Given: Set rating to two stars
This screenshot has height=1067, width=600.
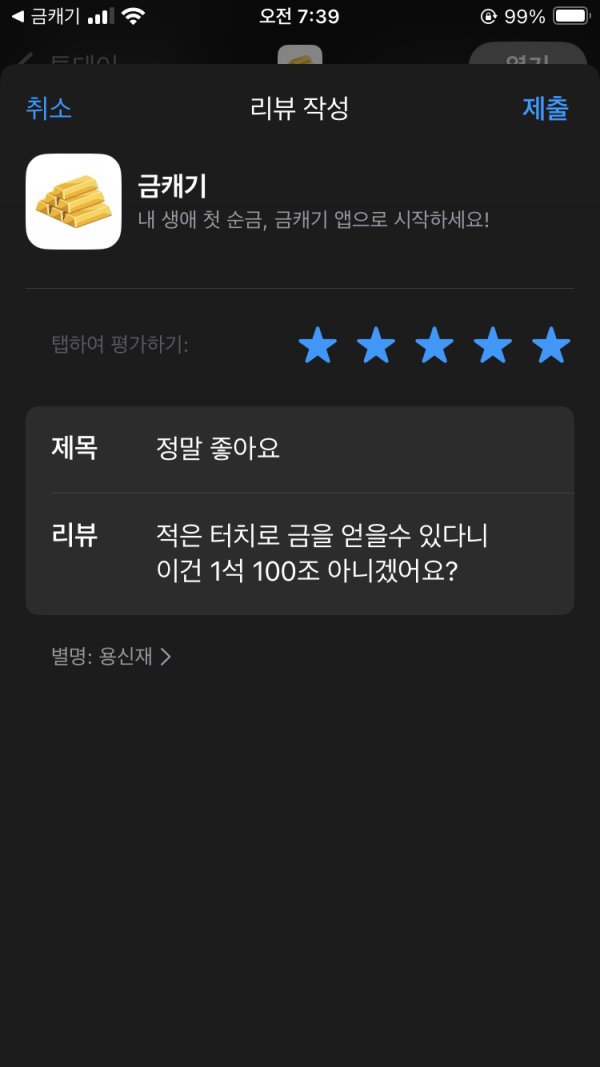Looking at the screenshot, I should coord(376,345).
